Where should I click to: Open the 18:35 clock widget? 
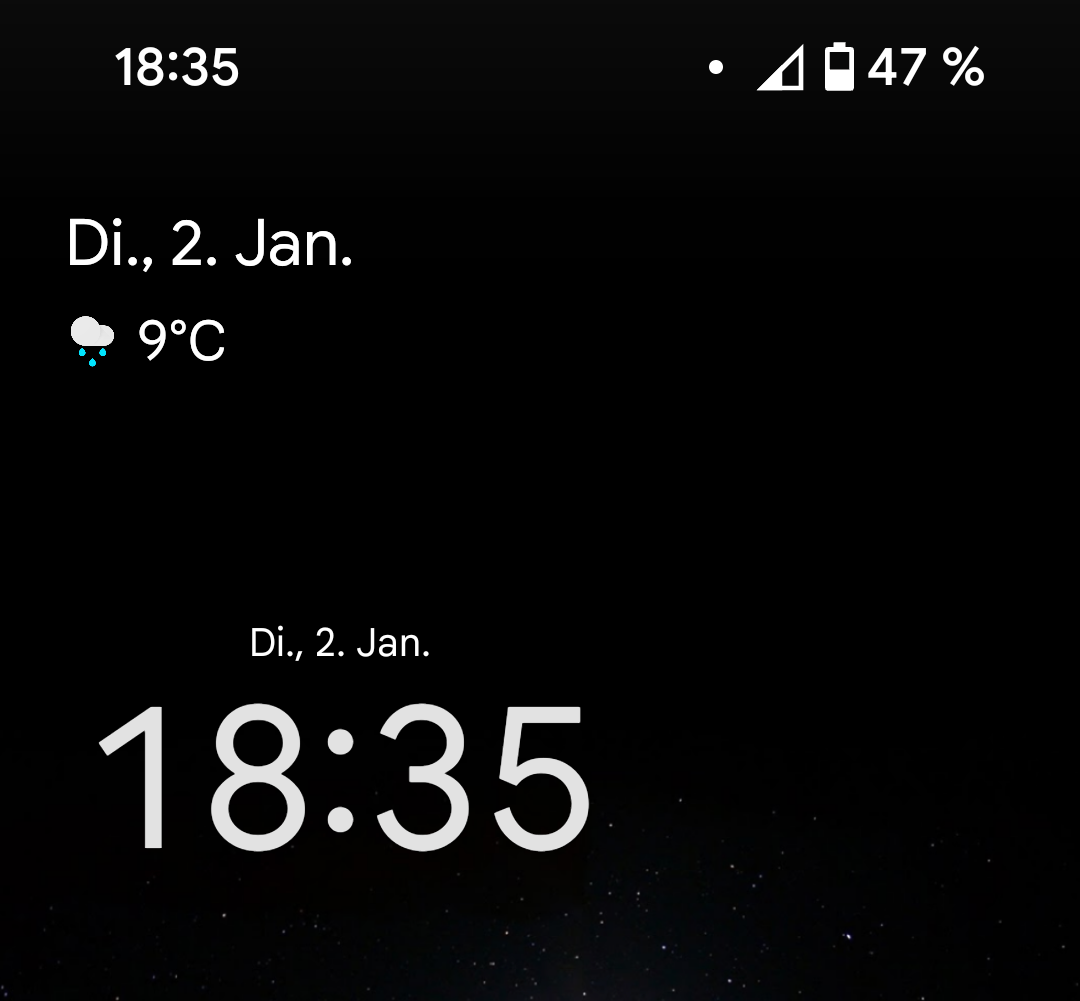[344, 778]
